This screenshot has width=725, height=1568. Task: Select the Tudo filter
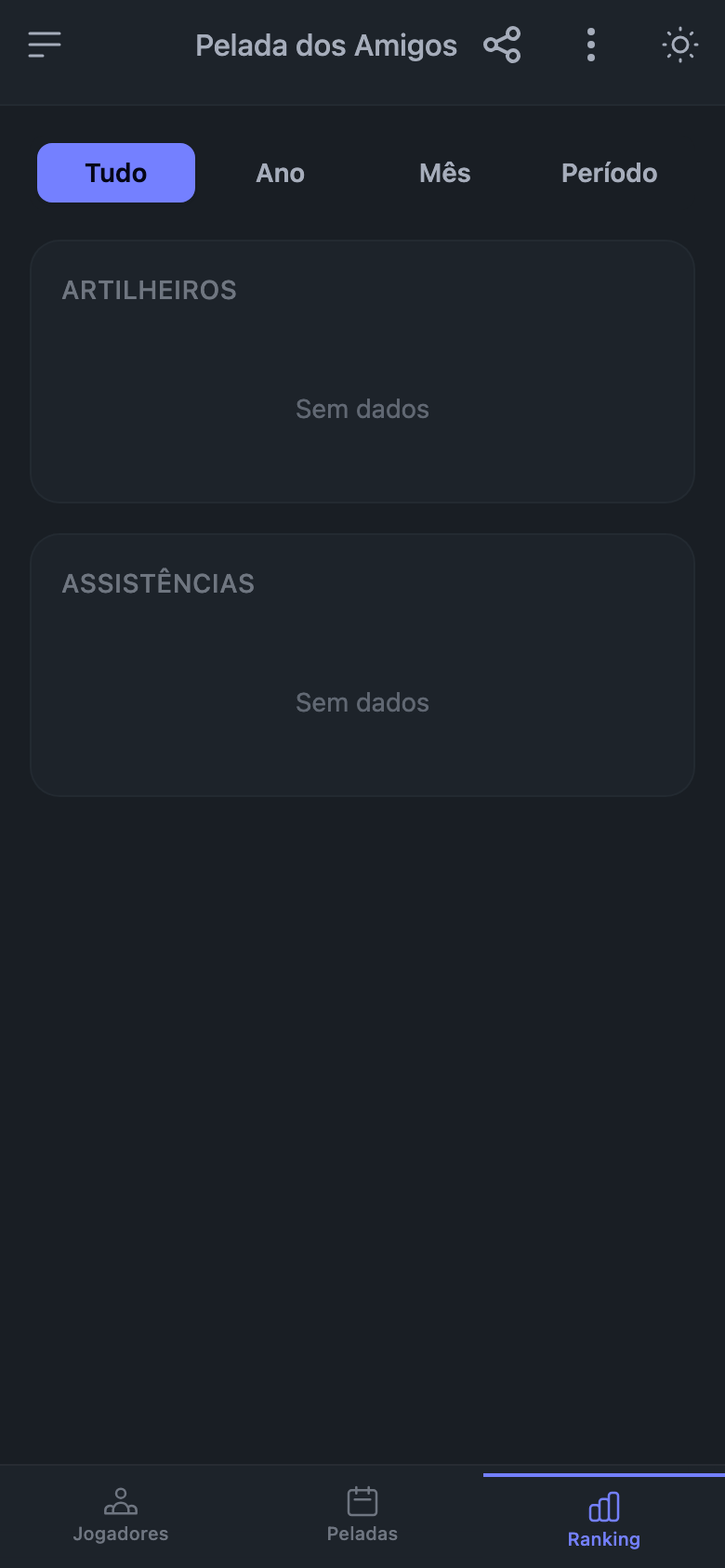pos(116,173)
